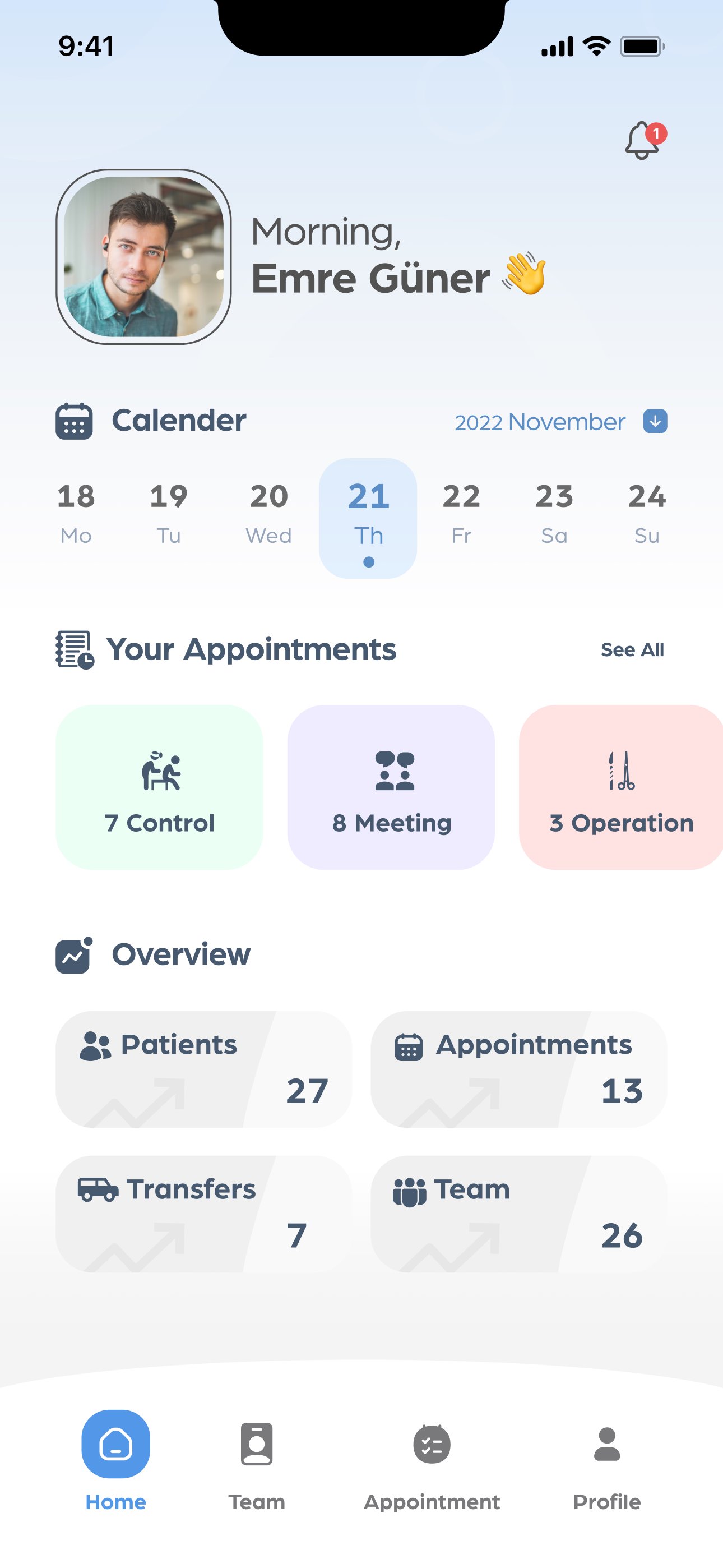Click the Patients people icon

[95, 1044]
